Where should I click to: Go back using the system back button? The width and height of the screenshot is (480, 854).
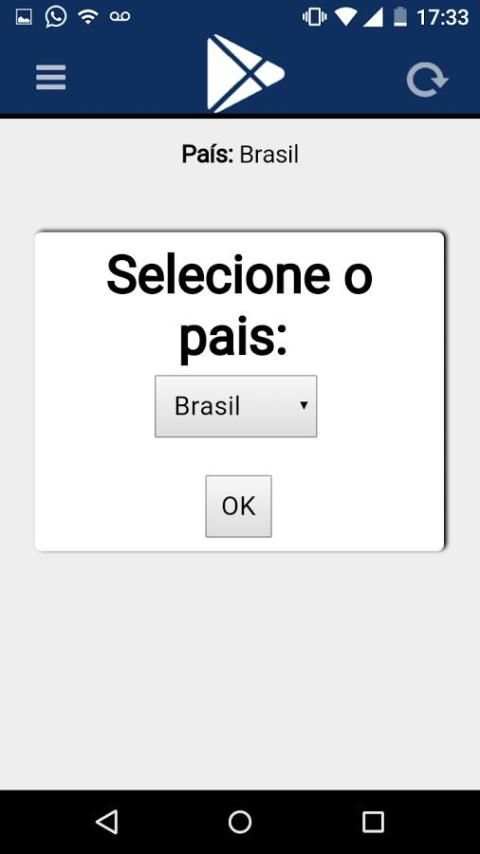[x=107, y=821]
